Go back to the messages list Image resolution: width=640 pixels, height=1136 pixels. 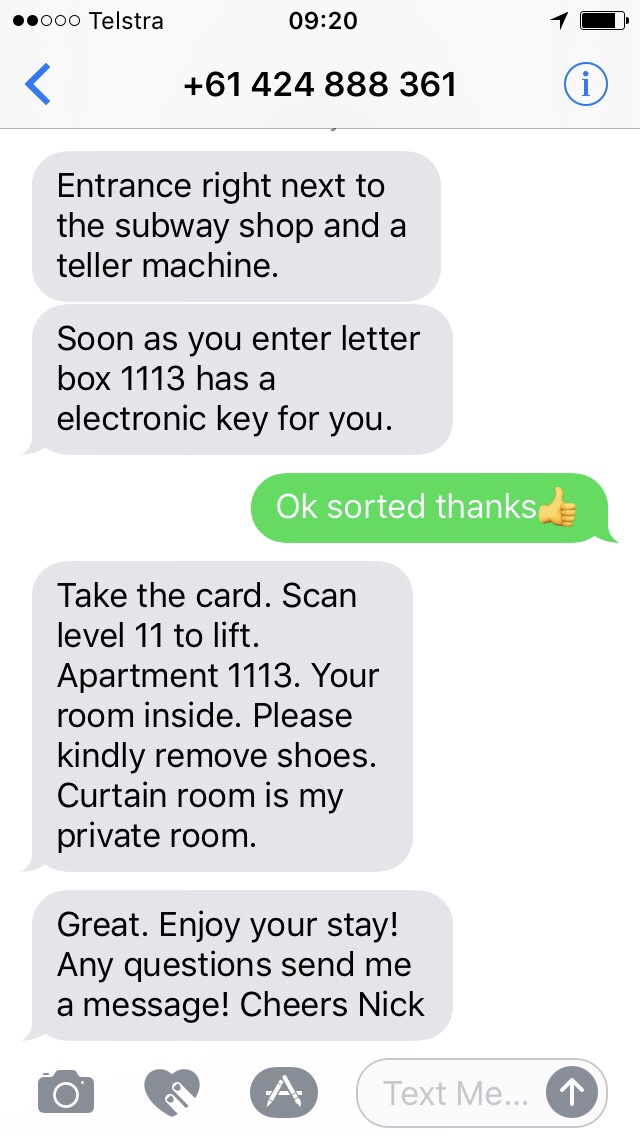[x=38, y=85]
